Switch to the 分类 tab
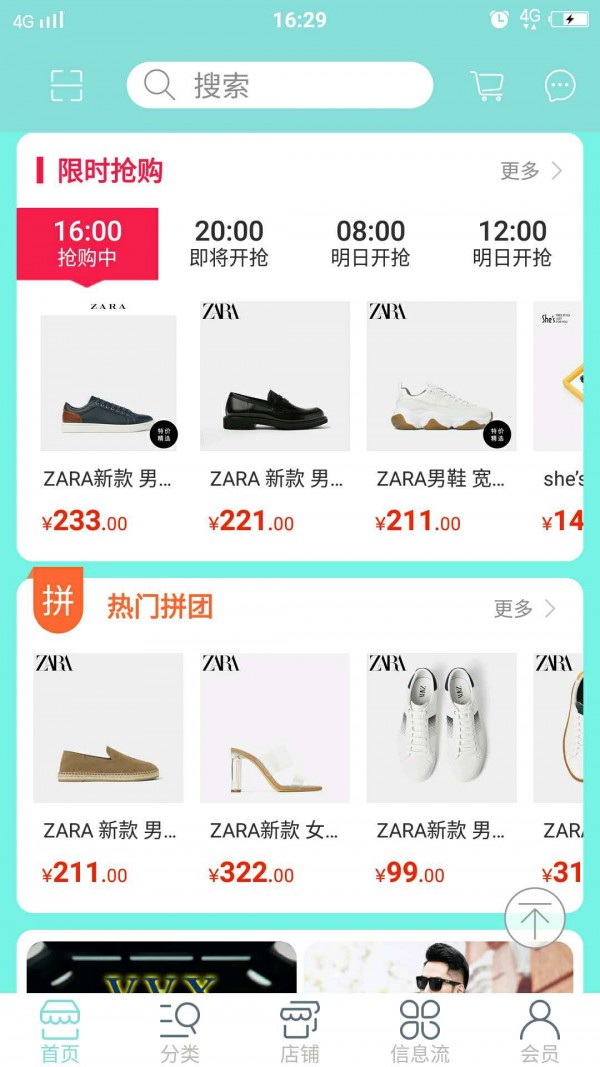Screen dimensions: 600x1067 pos(180,1031)
